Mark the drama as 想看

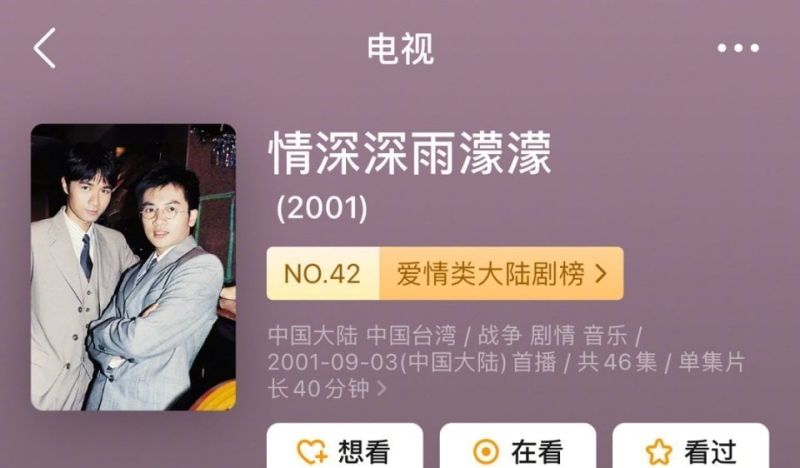click(x=345, y=450)
